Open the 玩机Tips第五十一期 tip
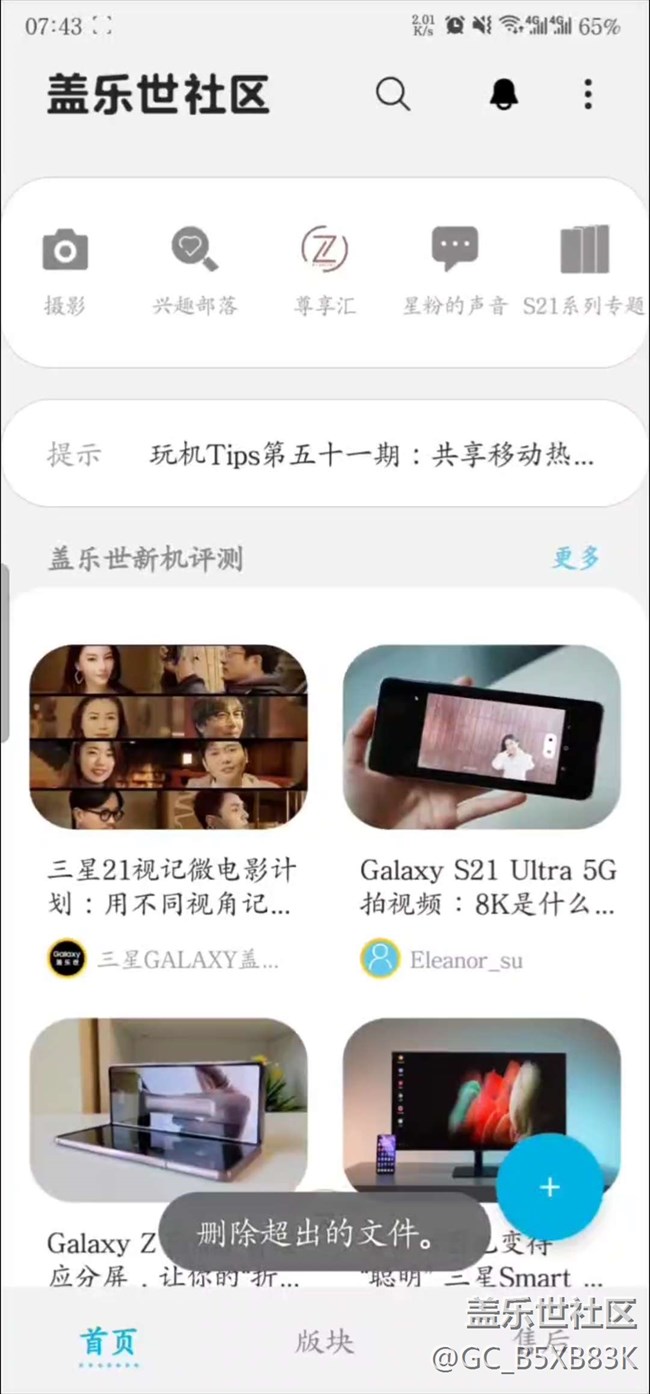 372,456
